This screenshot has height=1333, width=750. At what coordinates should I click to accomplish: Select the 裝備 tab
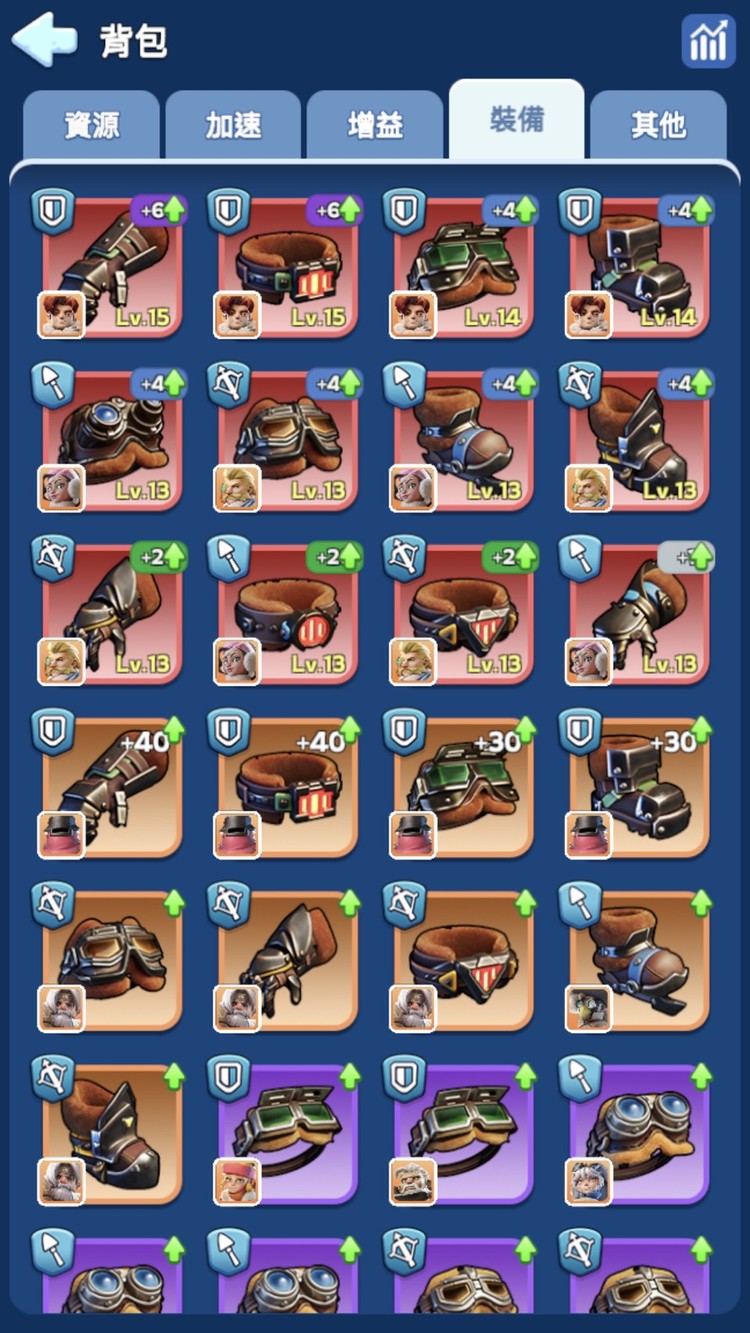tap(517, 120)
